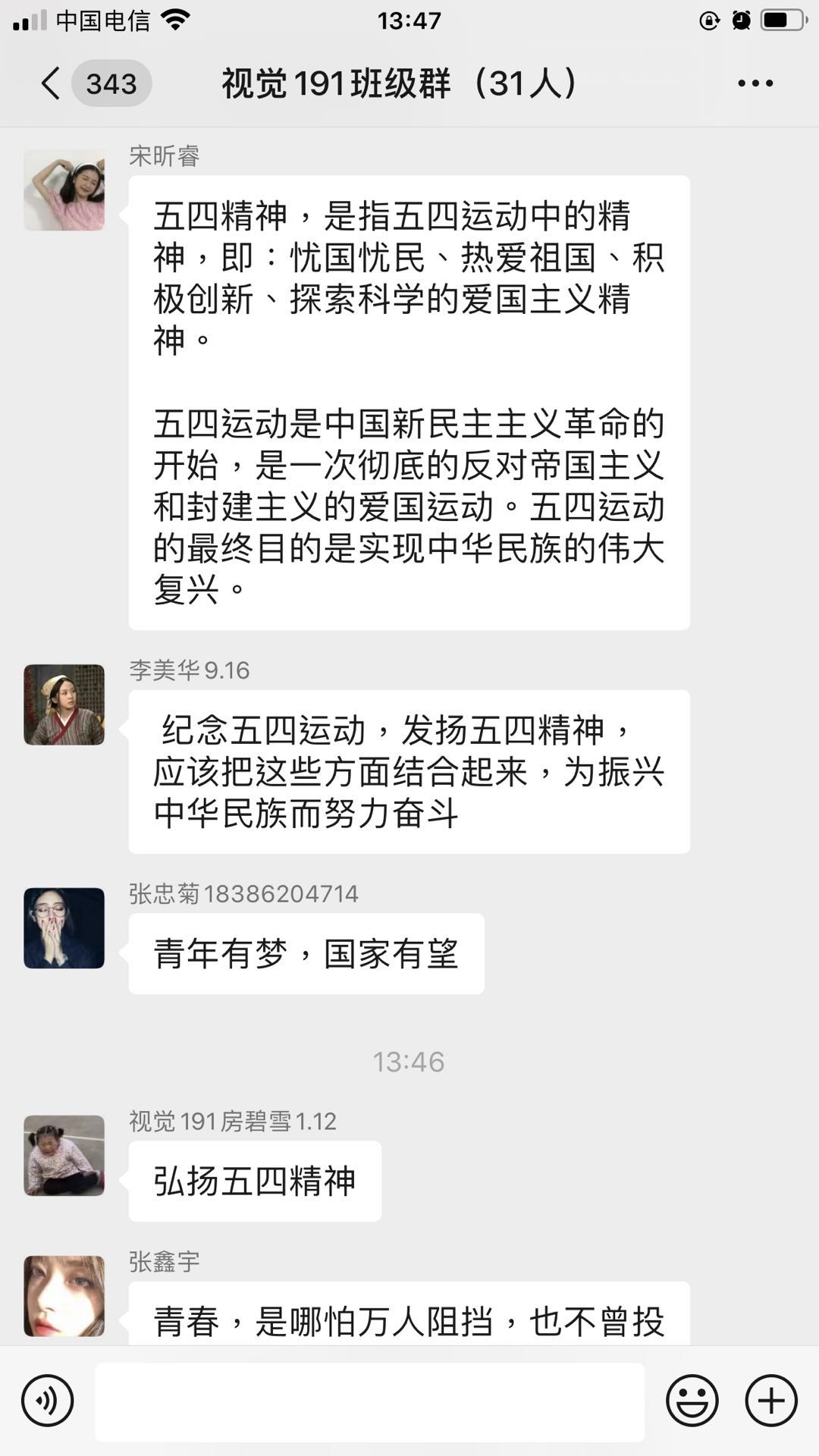Image resolution: width=819 pixels, height=1456 pixels.
Task: View 张忠菊's profile avatar
Action: 64,927
